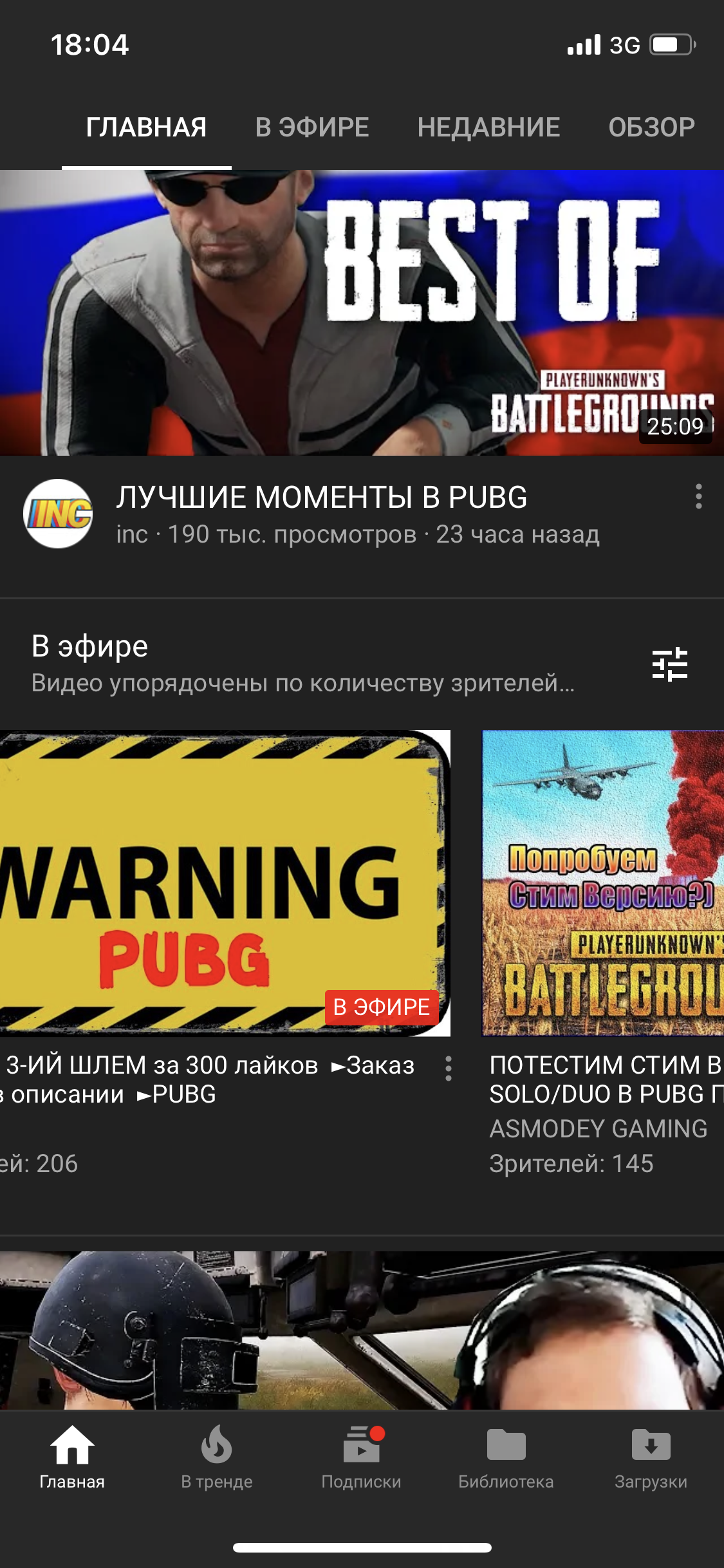Open options for ЛУЧШИЕ МОМЕНТЫ В PUBG video
Image resolution: width=724 pixels, height=1568 pixels.
pyautogui.click(x=698, y=497)
